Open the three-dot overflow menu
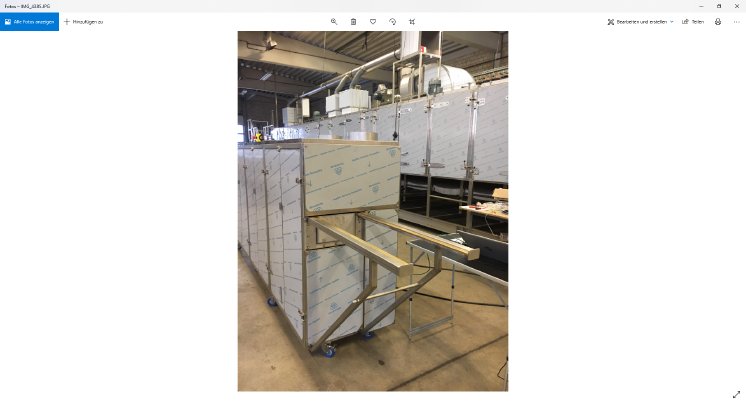The height and width of the screenshot is (404, 746). point(736,21)
